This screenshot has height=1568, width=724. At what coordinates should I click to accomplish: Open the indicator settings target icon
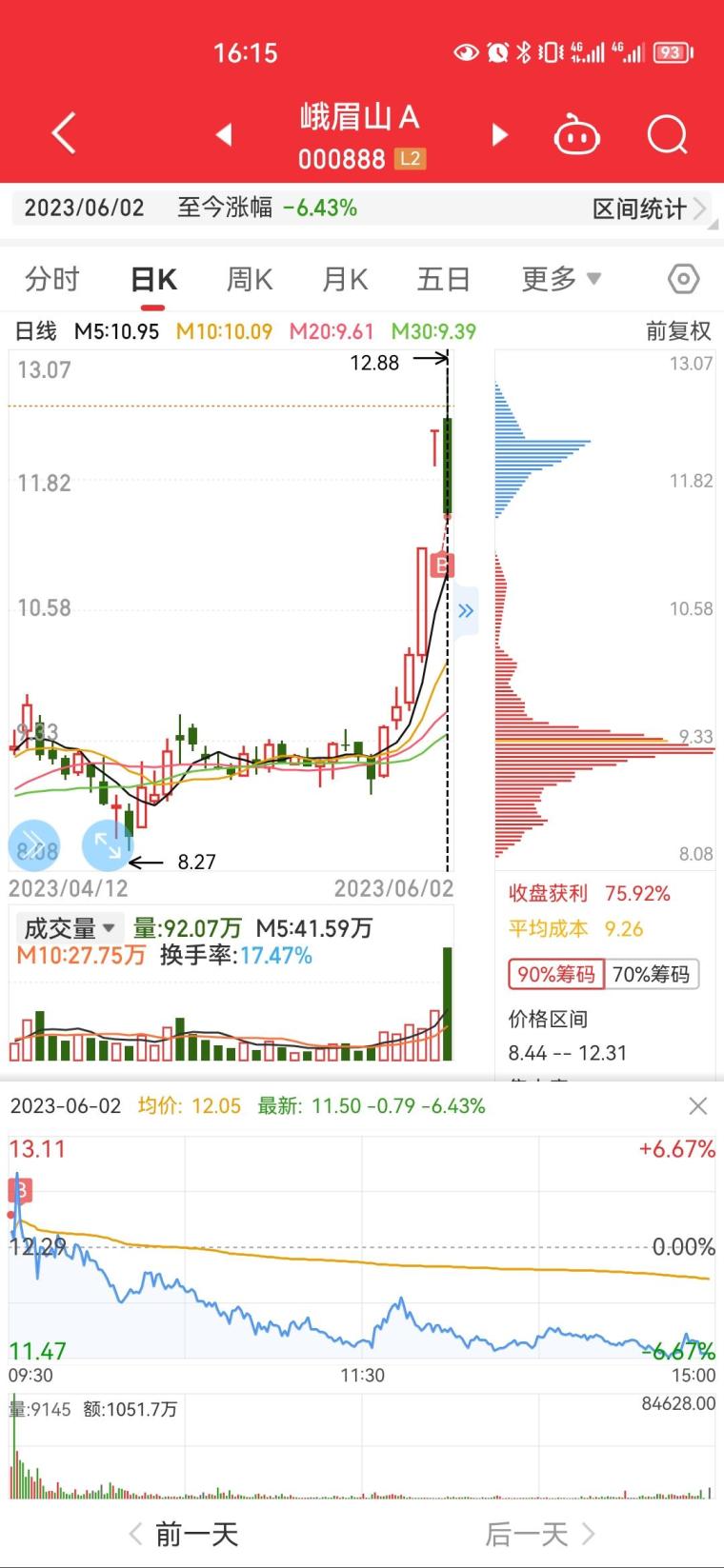click(x=683, y=279)
